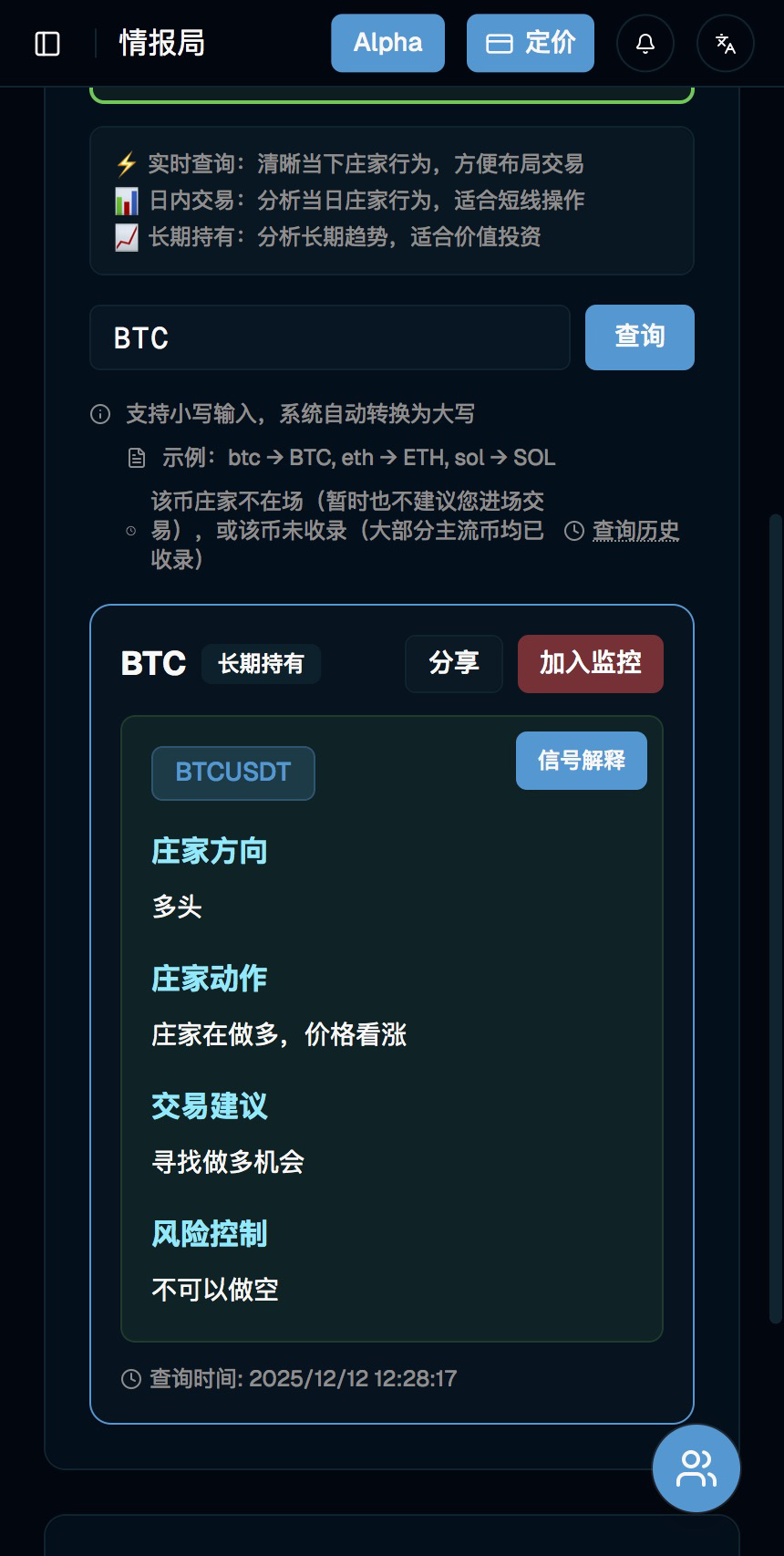Switch language with the translate icon
The width and height of the screenshot is (784, 1556).
pos(725,43)
